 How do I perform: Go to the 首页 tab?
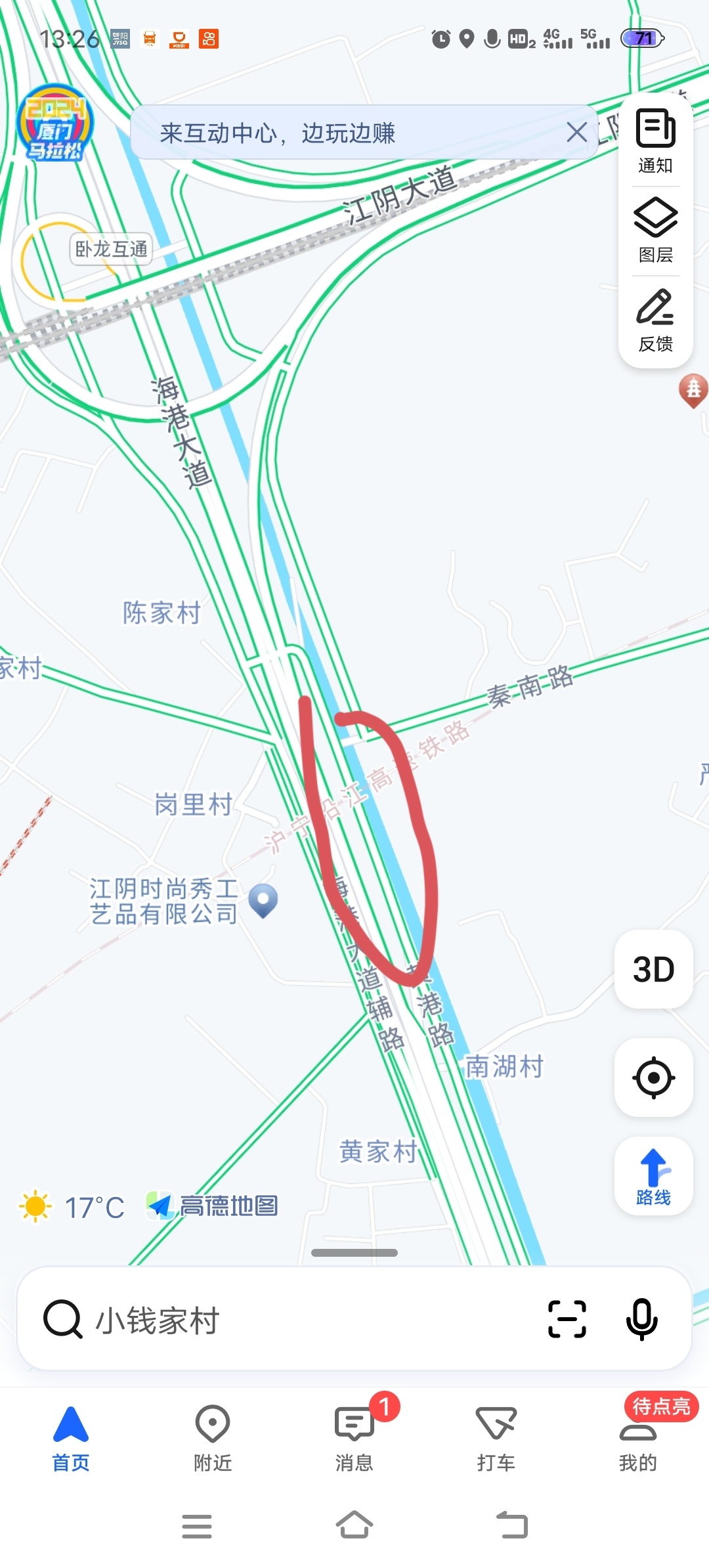point(71,1438)
